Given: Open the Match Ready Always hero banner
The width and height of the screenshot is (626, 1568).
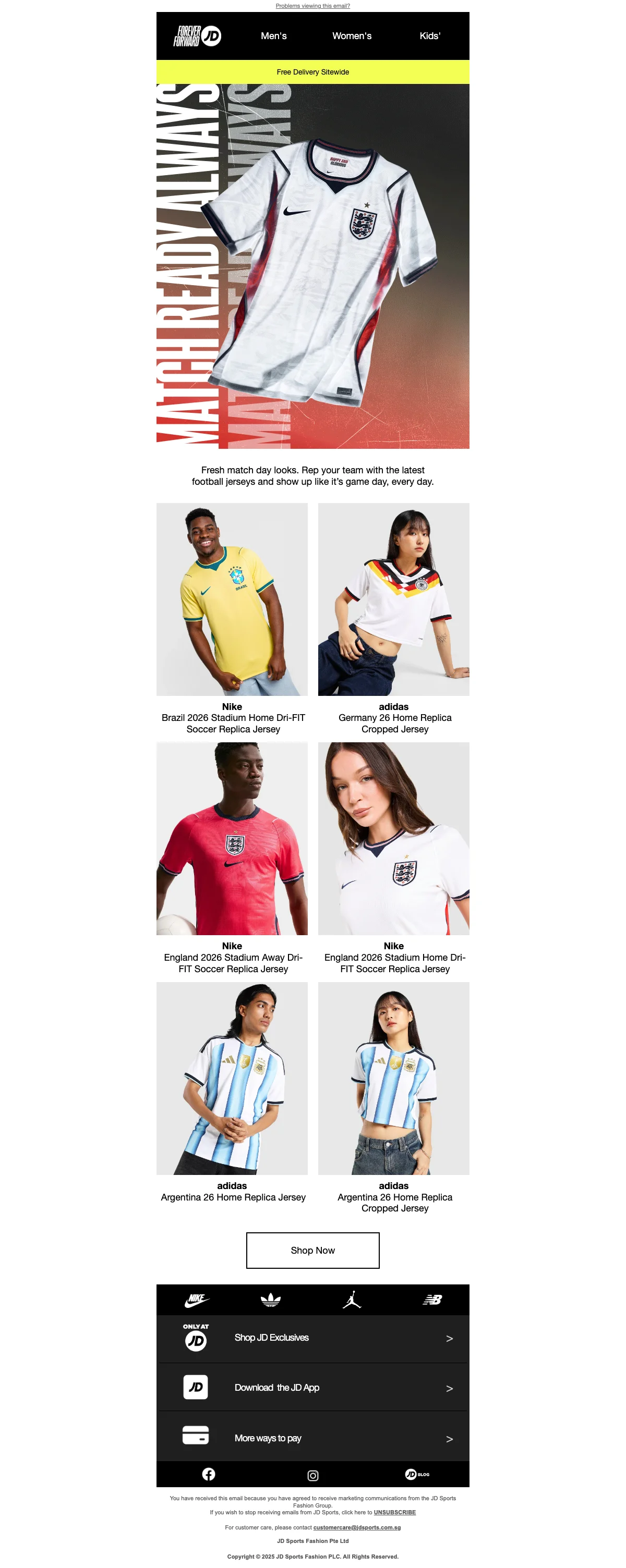Looking at the screenshot, I should coord(312,266).
